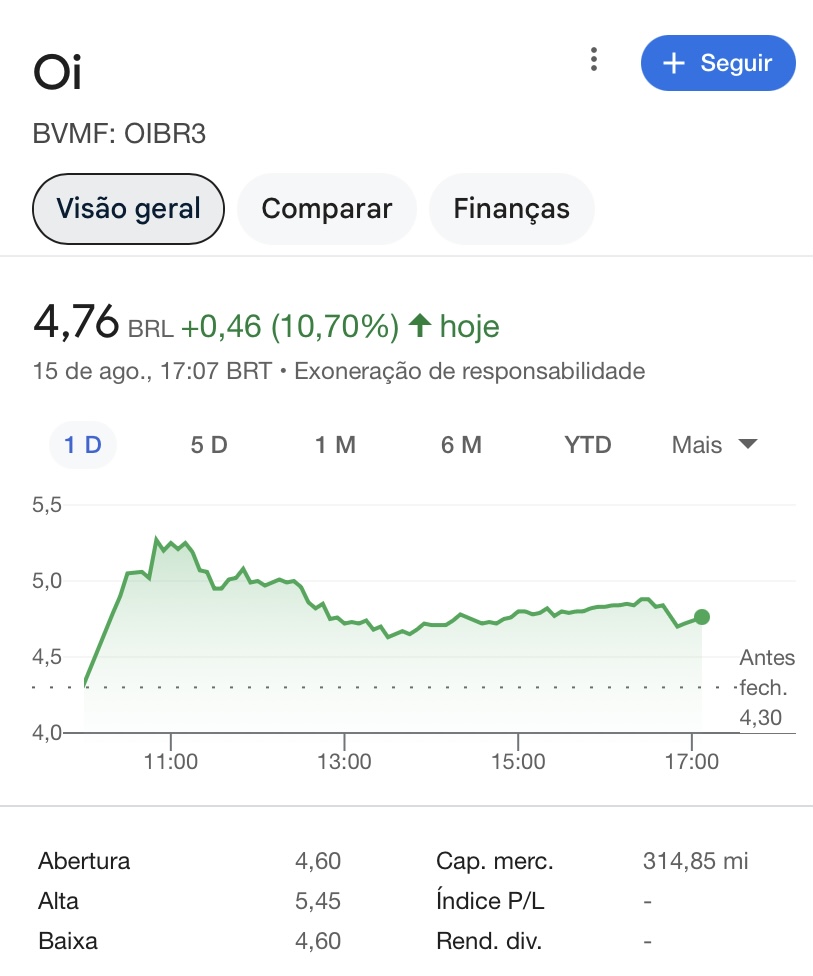Screen dimensions: 813x976
Task: Show the 5 D chart range
Action: pos(209,445)
